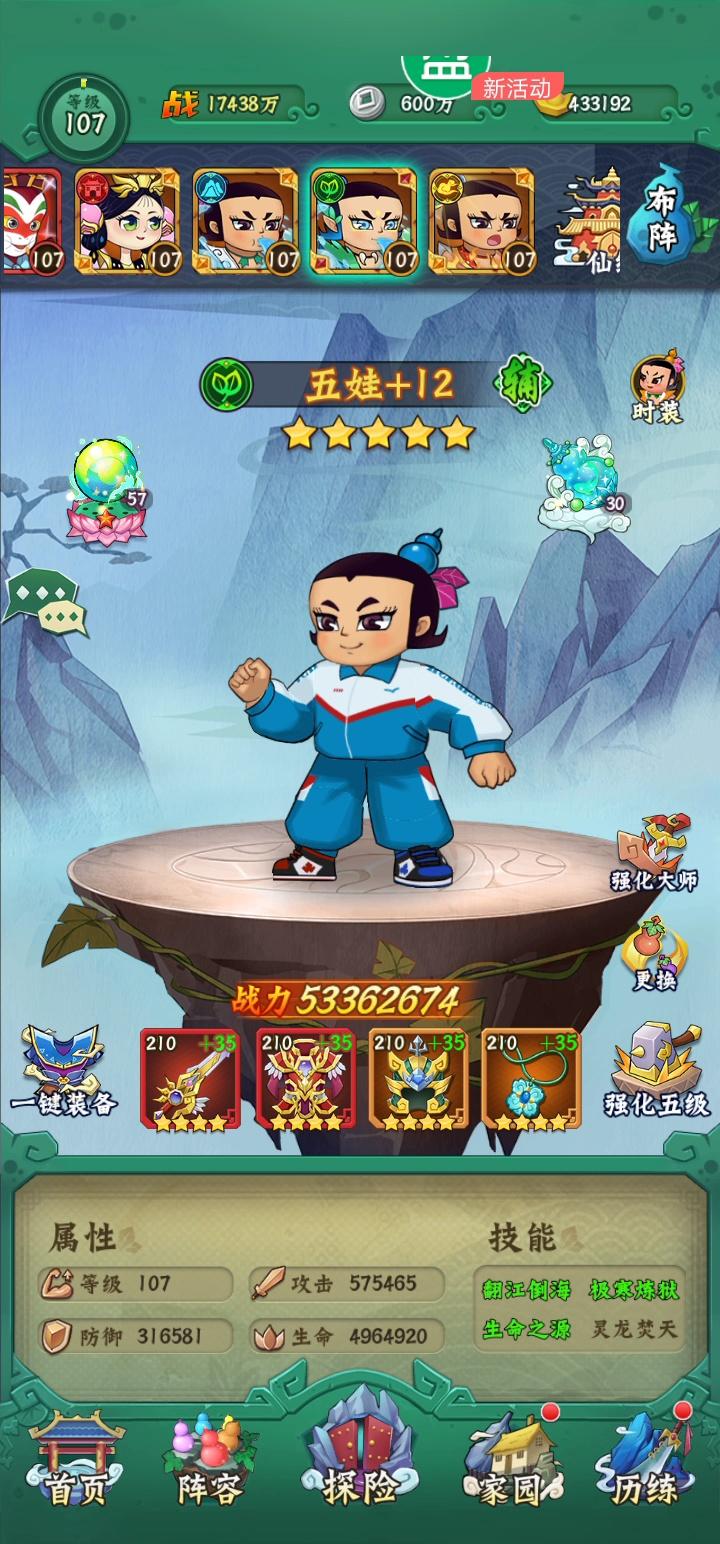Open the chat bubble icon
The image size is (720, 1544).
(46, 604)
